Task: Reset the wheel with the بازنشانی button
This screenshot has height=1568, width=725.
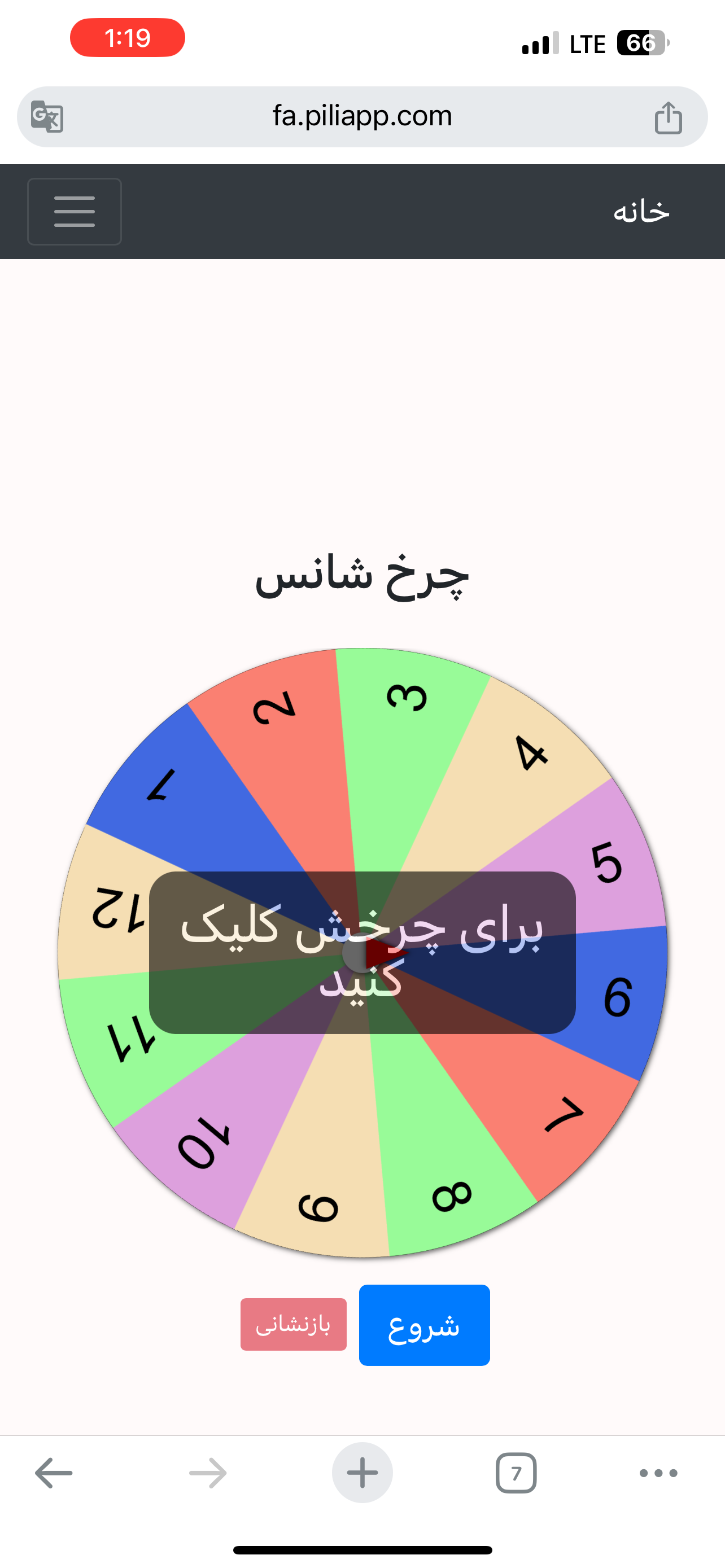Action: (294, 1325)
